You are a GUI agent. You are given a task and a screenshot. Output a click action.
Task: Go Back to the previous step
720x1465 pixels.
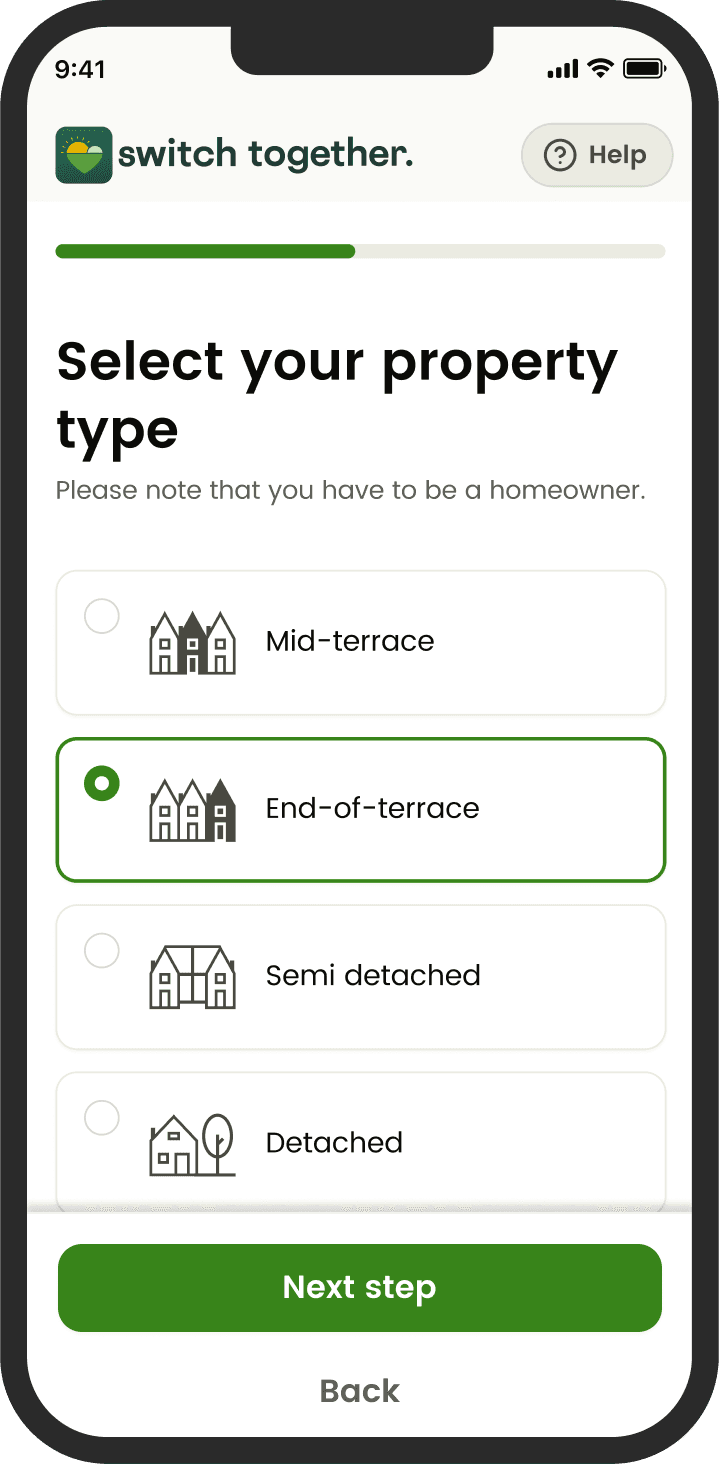pos(360,1391)
